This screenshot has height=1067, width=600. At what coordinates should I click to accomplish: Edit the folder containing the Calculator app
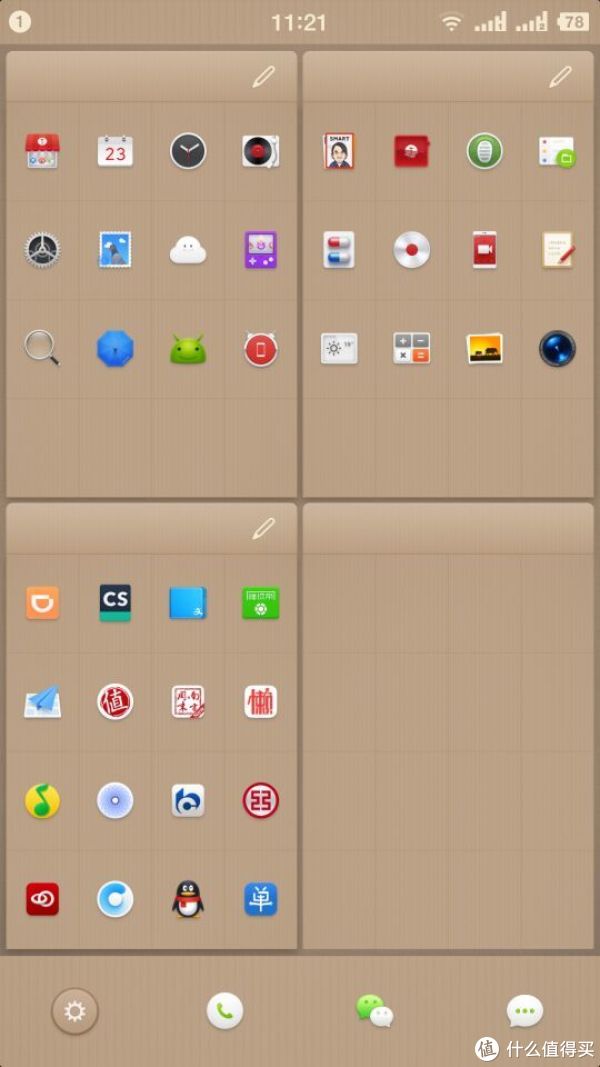(x=560, y=77)
